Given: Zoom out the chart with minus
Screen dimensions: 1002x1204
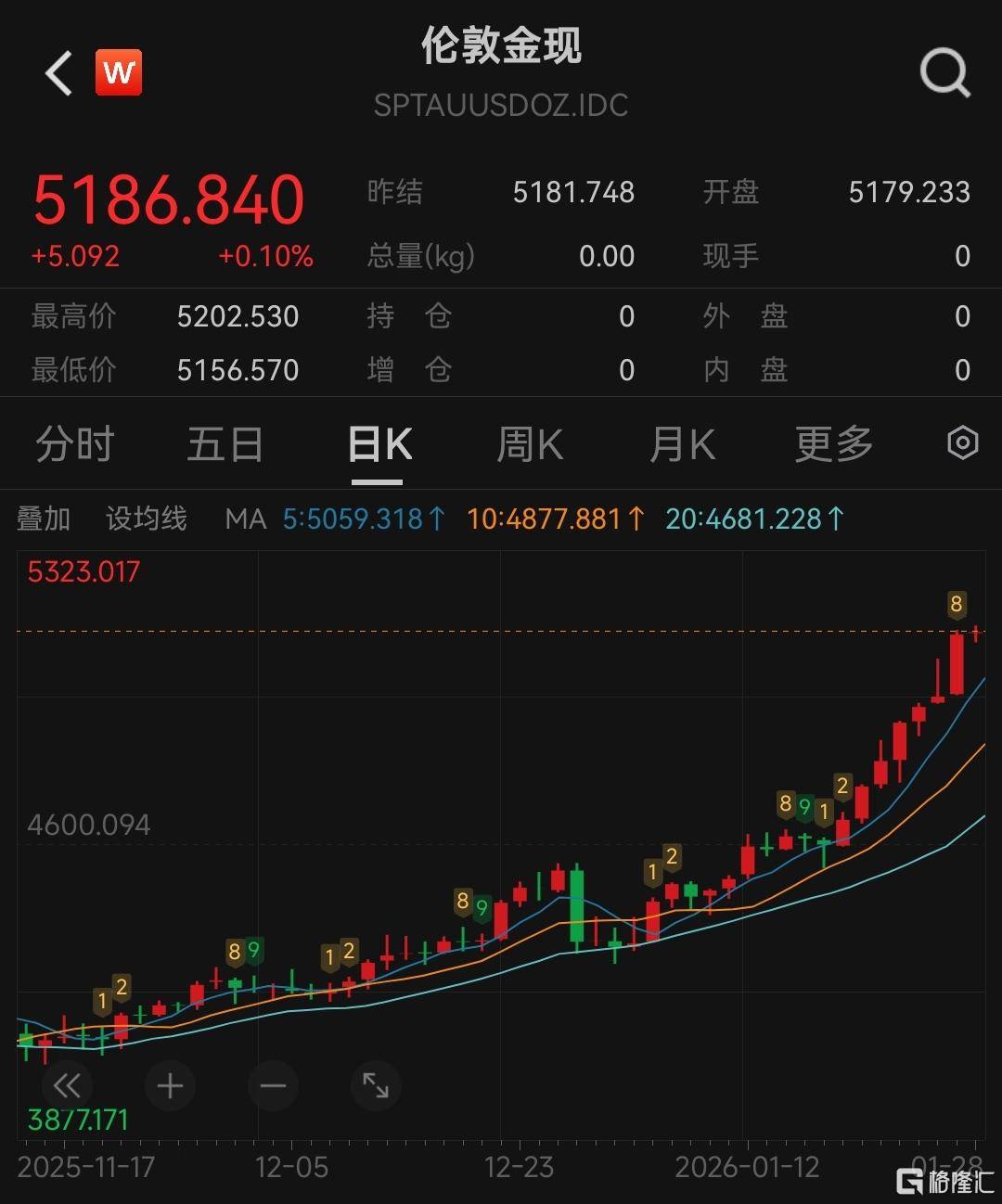Looking at the screenshot, I should tap(273, 1085).
